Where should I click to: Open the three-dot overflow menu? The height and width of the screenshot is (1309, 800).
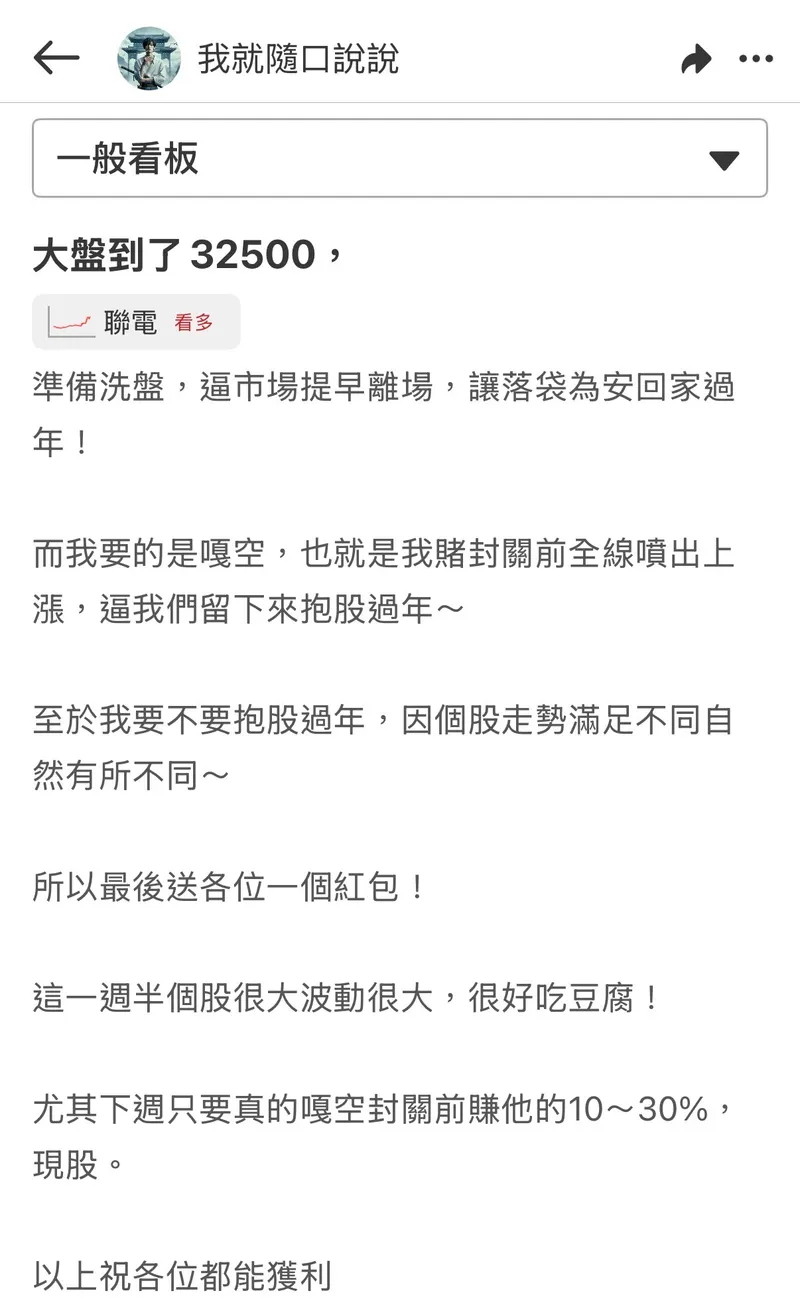pos(756,60)
